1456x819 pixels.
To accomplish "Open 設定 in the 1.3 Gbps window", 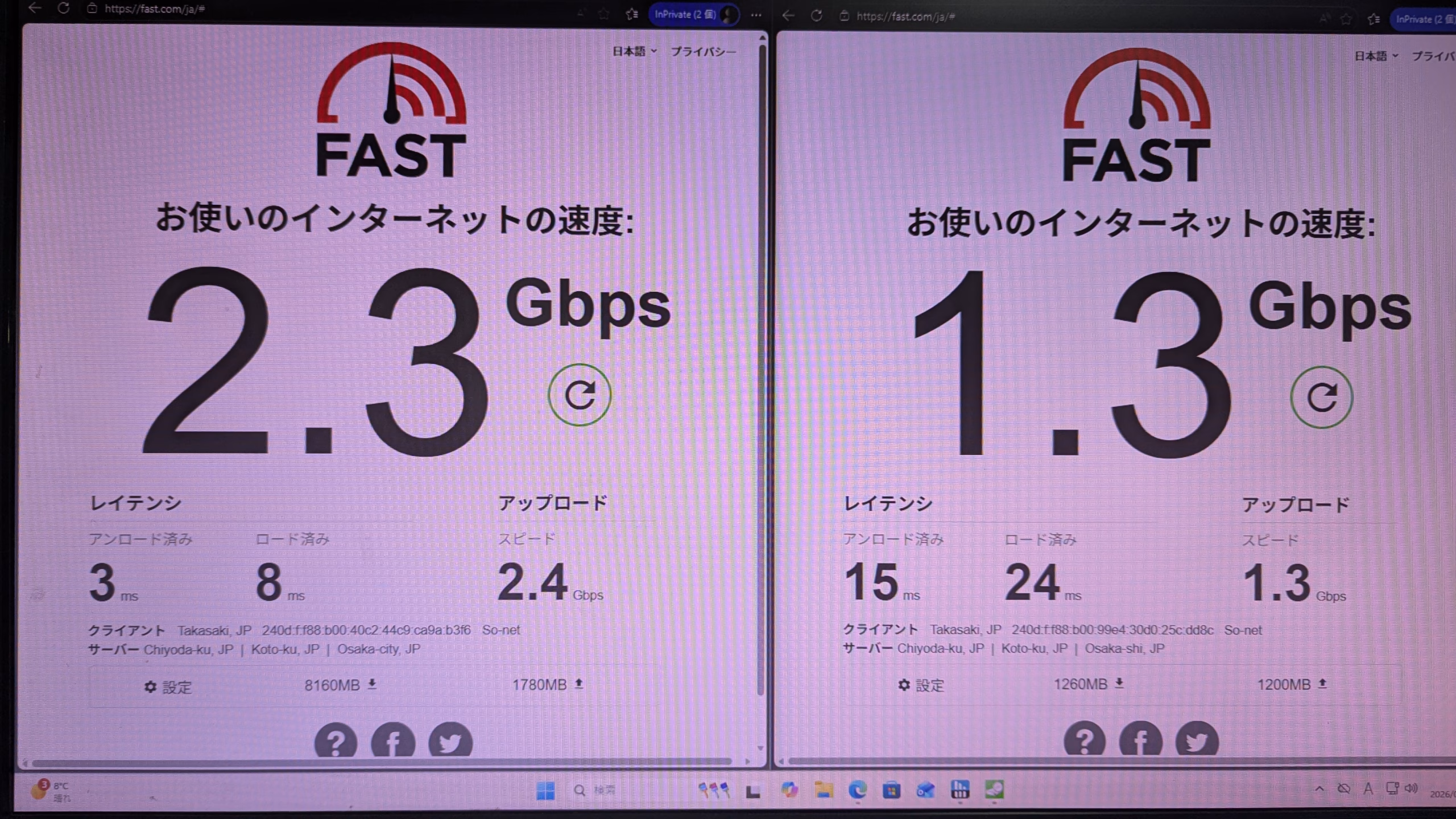I will coord(921,685).
